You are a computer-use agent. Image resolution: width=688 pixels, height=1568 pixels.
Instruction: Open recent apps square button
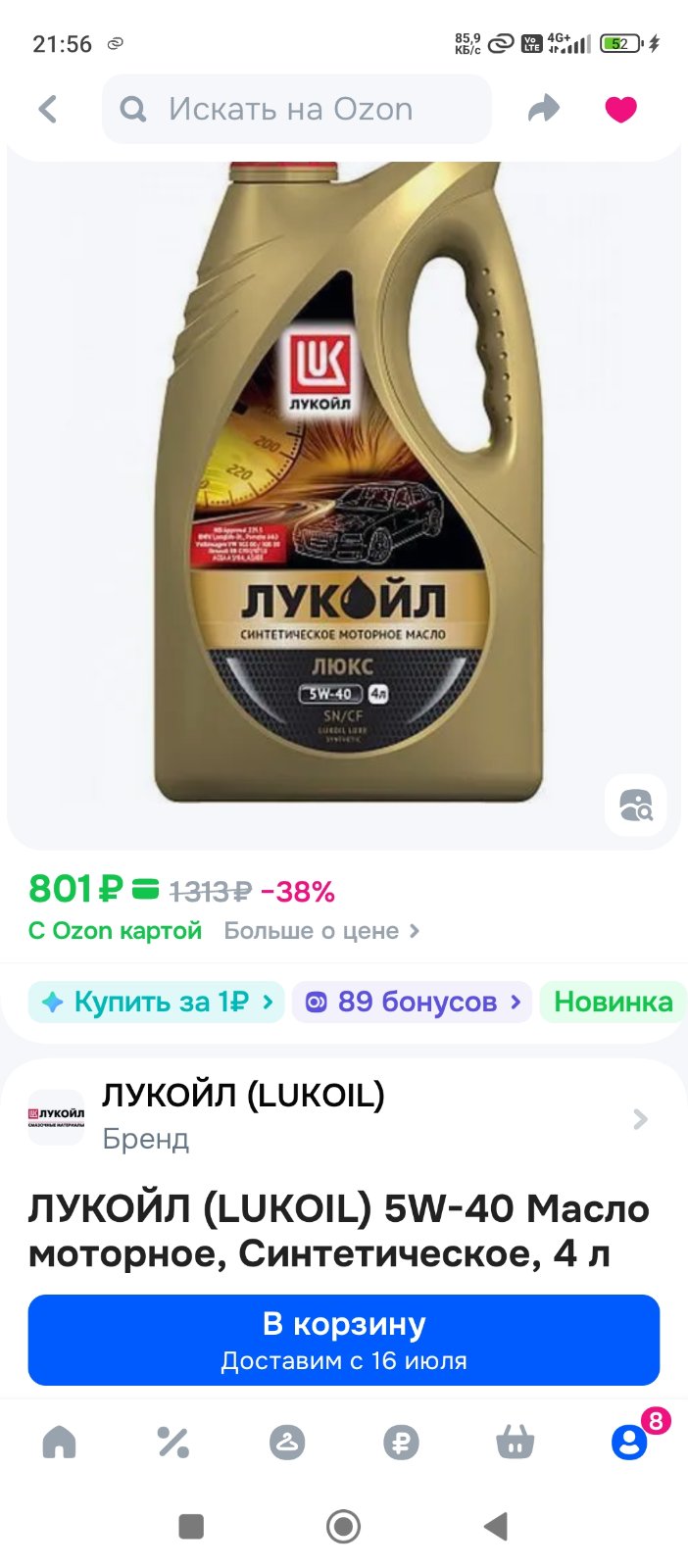pyautogui.click(x=191, y=1526)
